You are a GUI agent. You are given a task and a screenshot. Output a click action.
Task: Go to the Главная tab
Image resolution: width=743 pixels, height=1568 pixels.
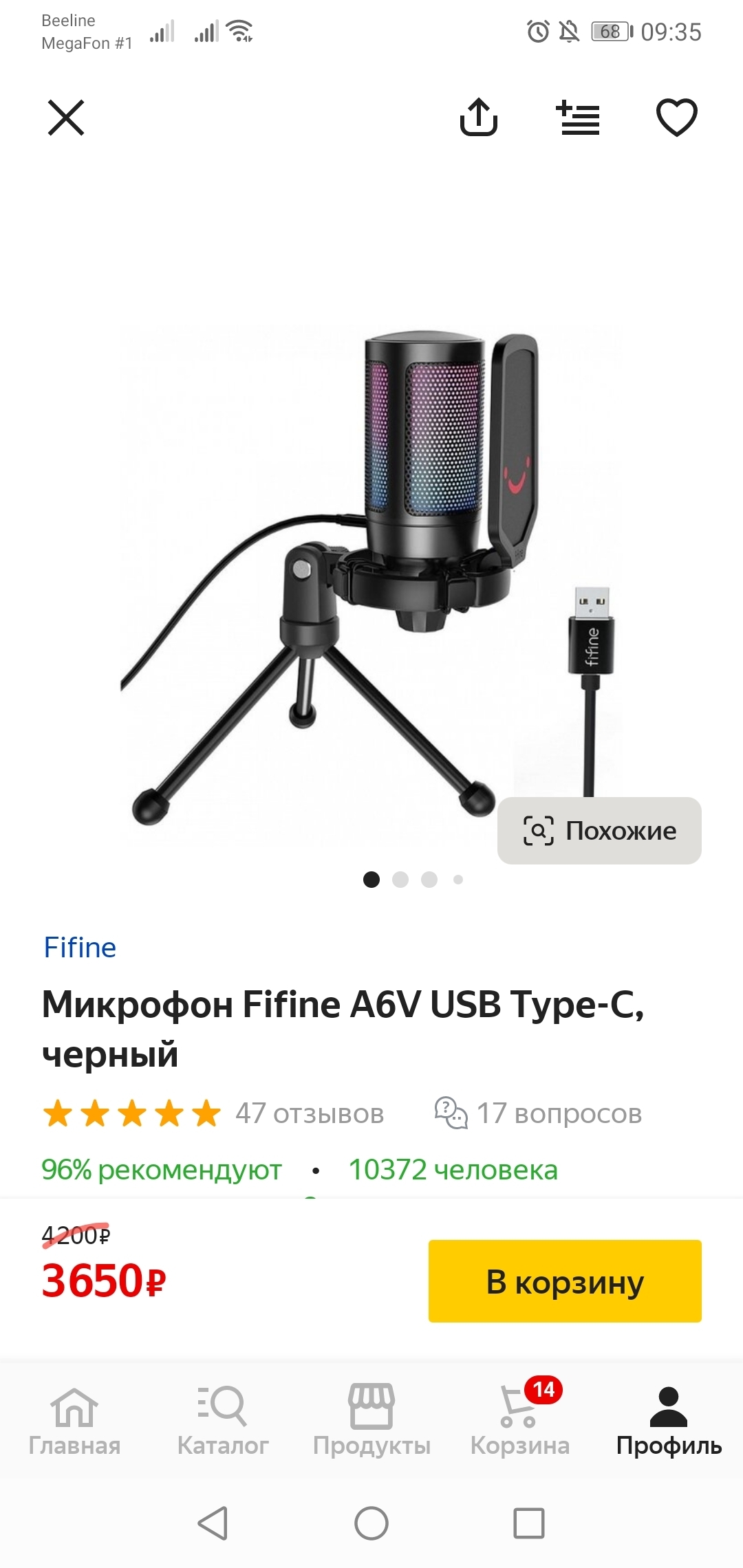pos(74,1421)
